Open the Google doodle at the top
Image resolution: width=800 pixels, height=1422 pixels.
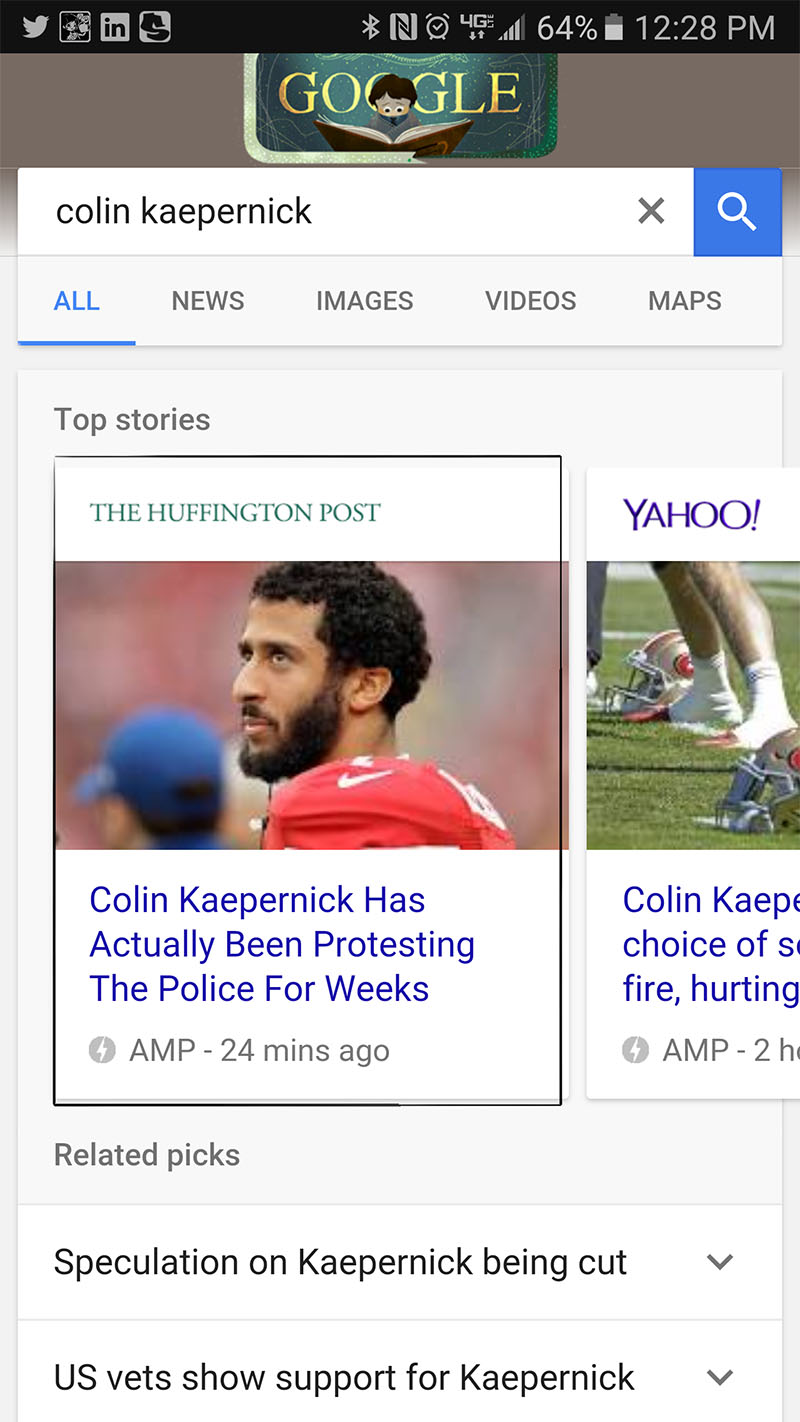tap(401, 107)
